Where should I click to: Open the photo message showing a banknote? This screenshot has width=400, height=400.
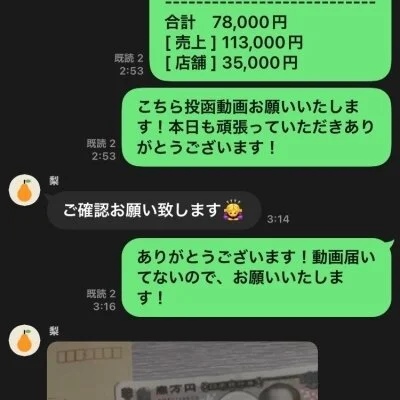click(x=182, y=371)
